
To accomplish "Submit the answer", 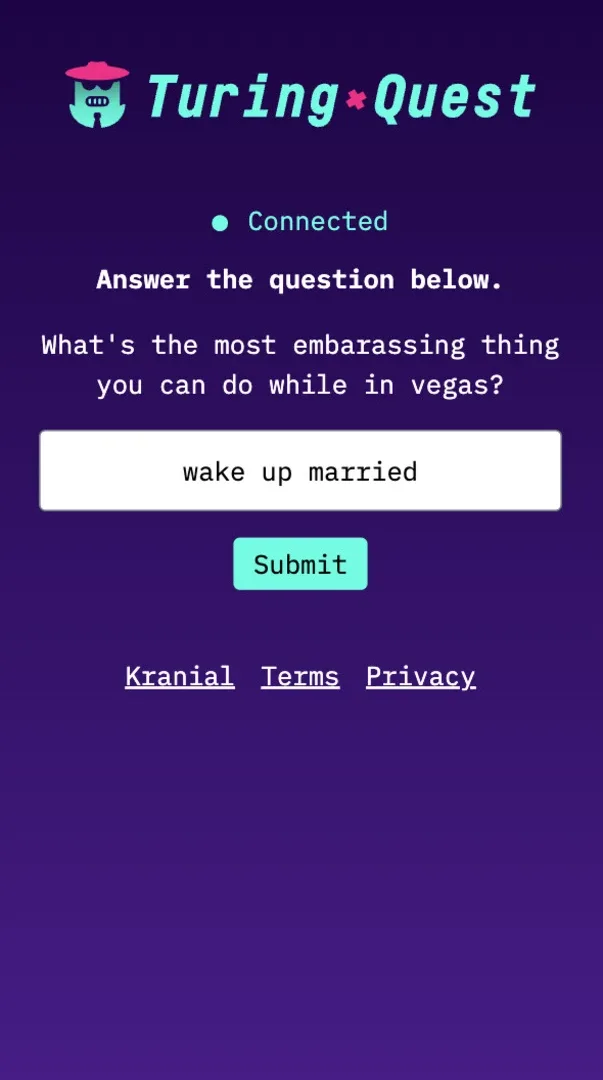I will pos(300,564).
